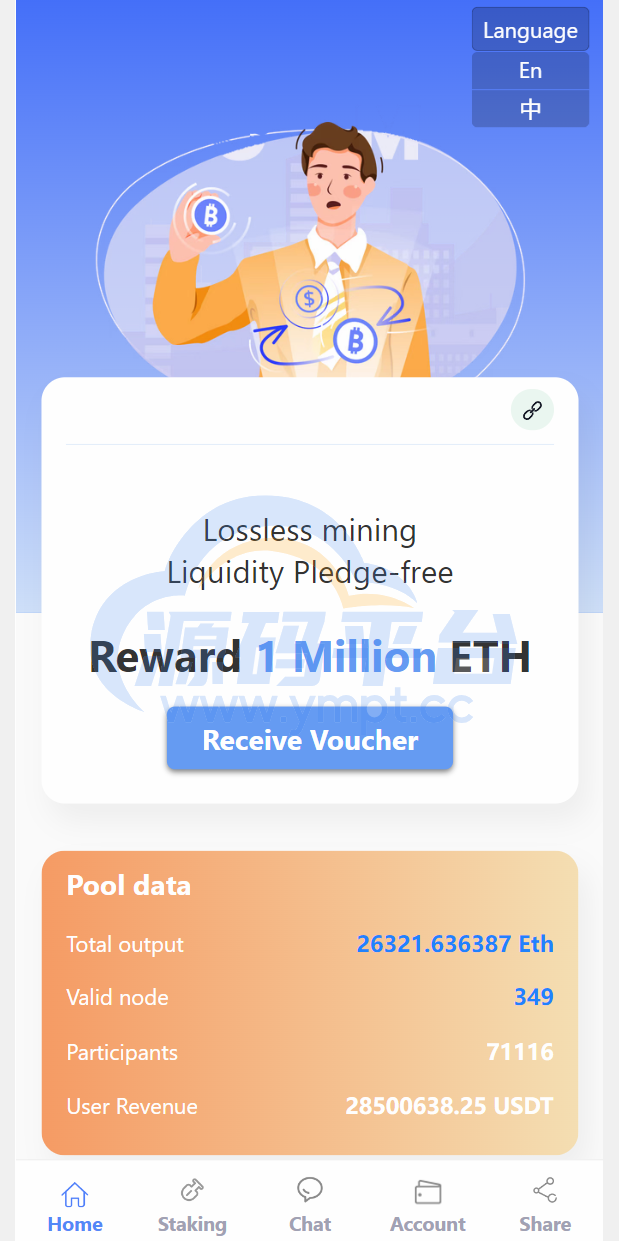Switch language to Chinese
619x1241 pixels.
[x=530, y=109]
